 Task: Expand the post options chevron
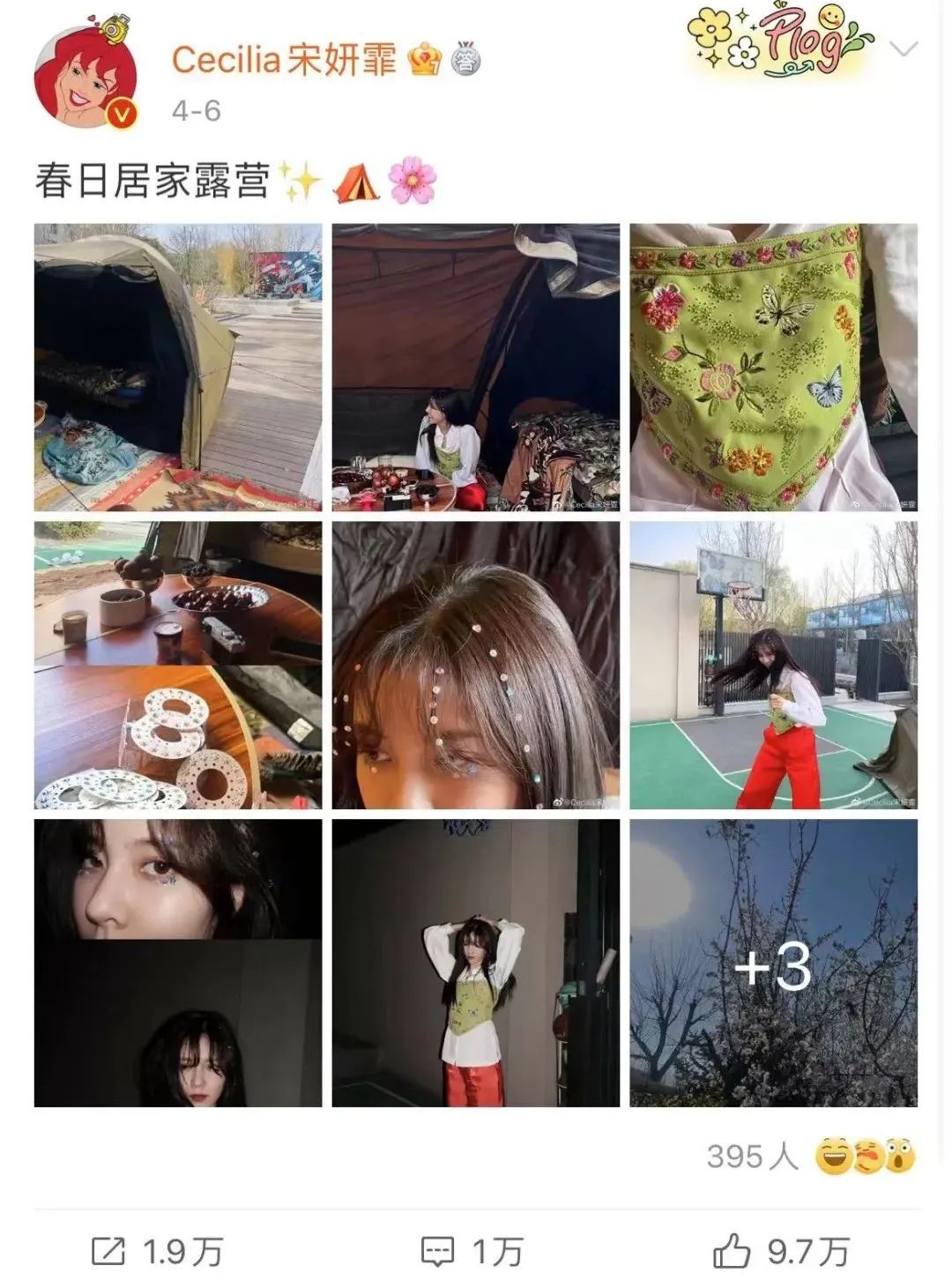(904, 48)
